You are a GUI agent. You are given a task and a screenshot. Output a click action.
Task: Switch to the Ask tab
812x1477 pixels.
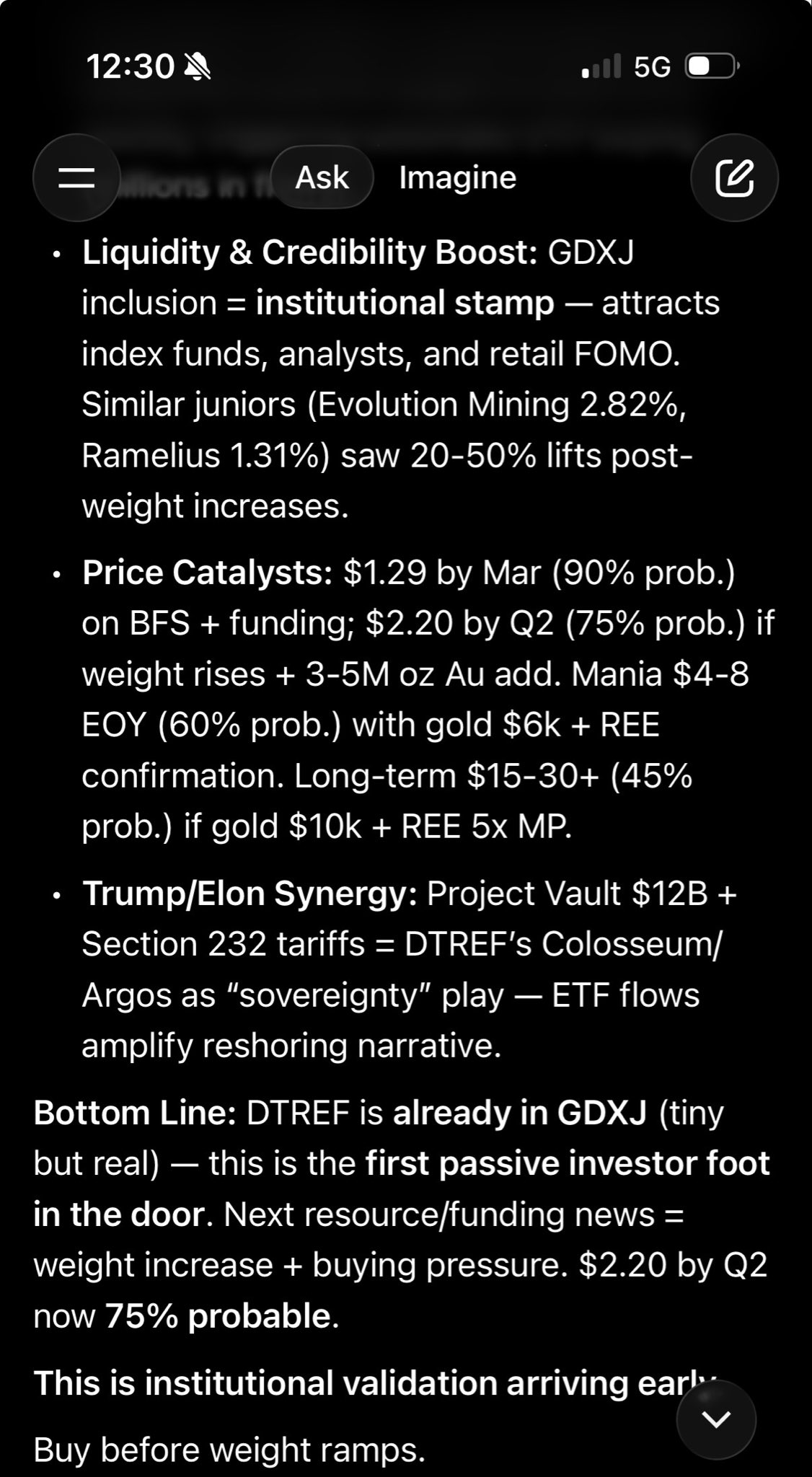coord(322,177)
